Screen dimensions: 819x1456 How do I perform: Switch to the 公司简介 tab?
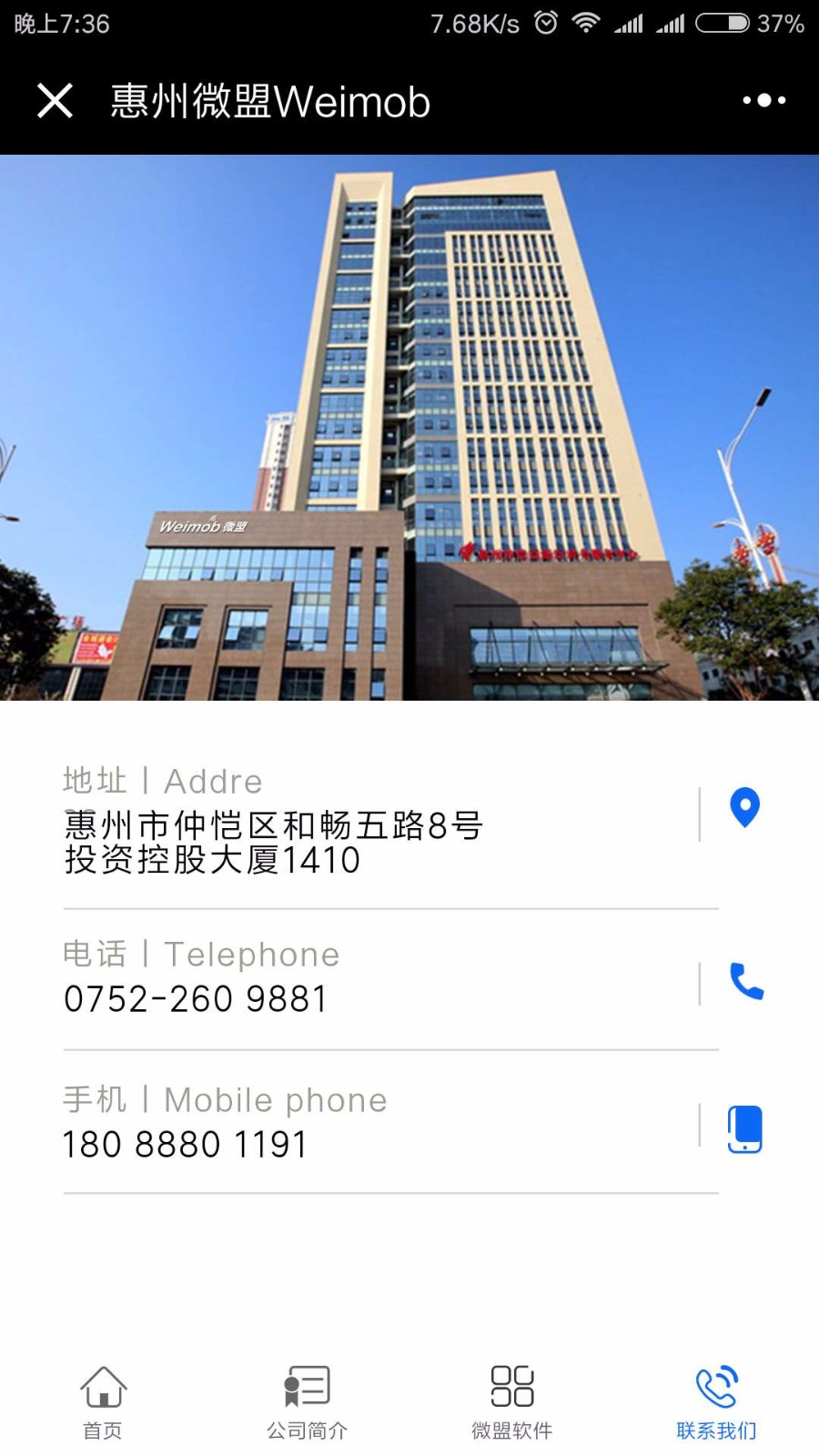pyautogui.click(x=307, y=1403)
